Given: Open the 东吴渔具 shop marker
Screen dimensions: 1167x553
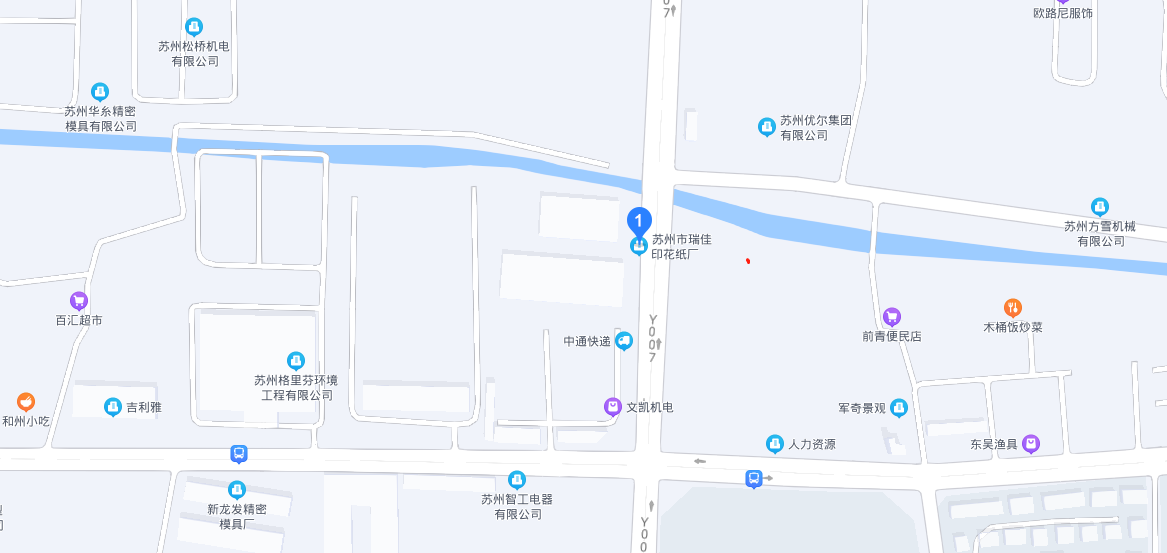Looking at the screenshot, I should 1031,444.
